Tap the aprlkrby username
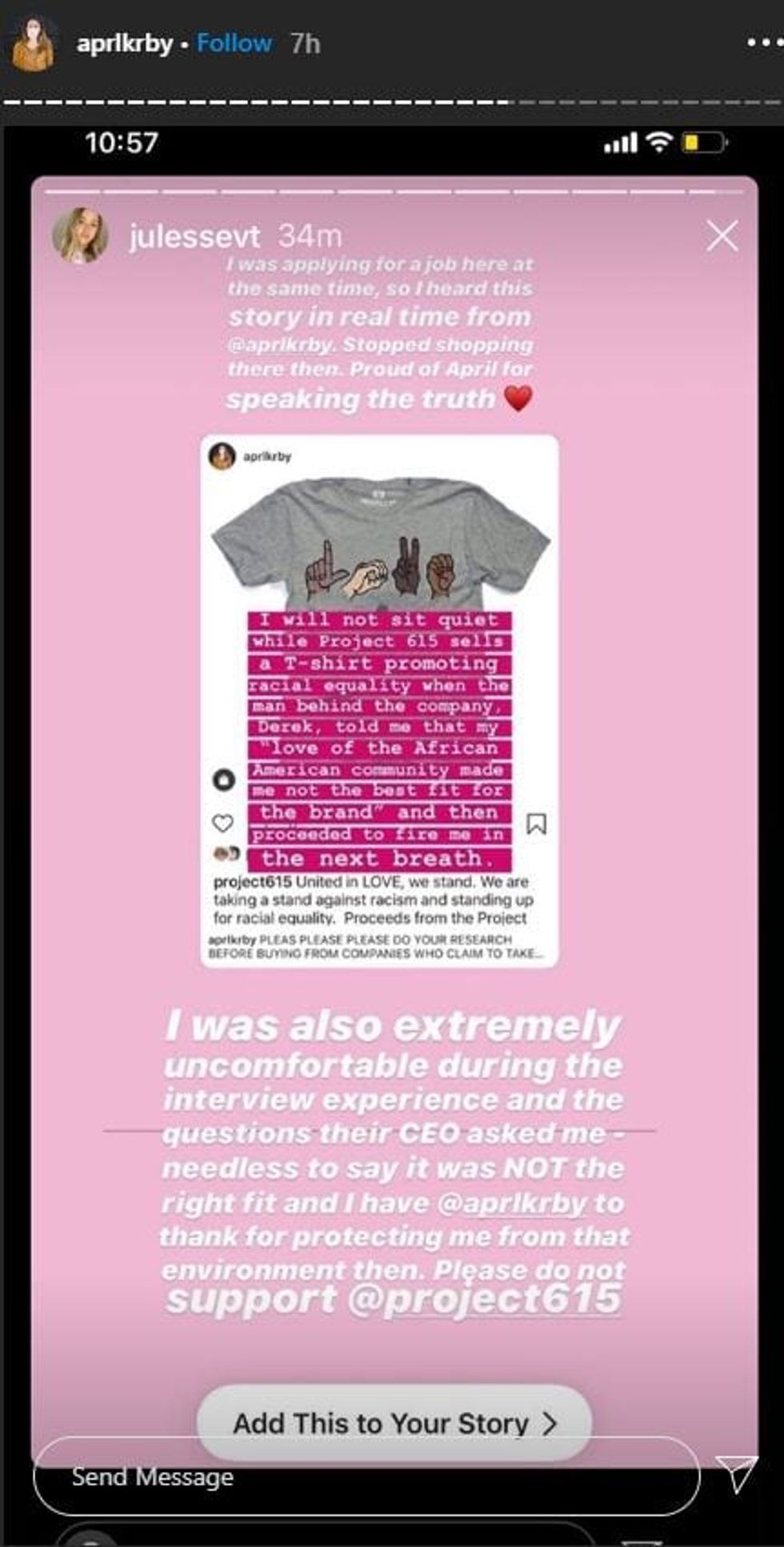 pyautogui.click(x=124, y=43)
